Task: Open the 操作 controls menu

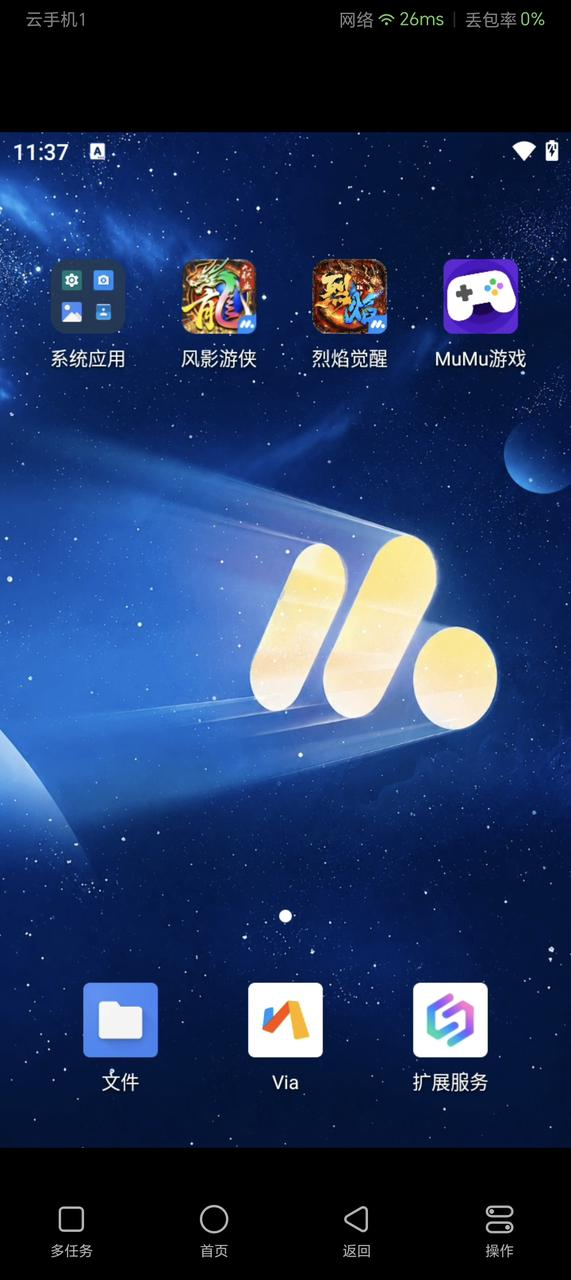Action: (500, 1231)
